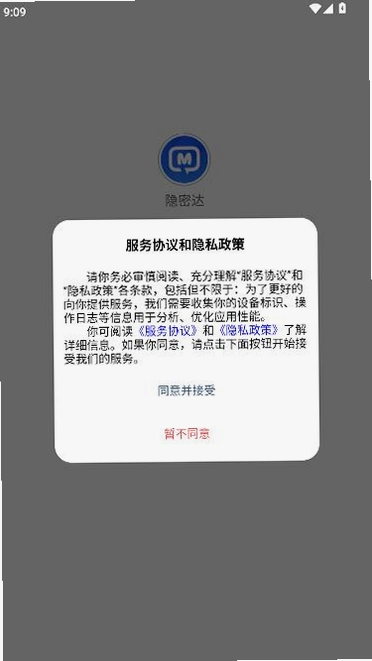Tap 同意并接受 to accept the terms
This screenshot has height=661, width=372.
(186, 390)
